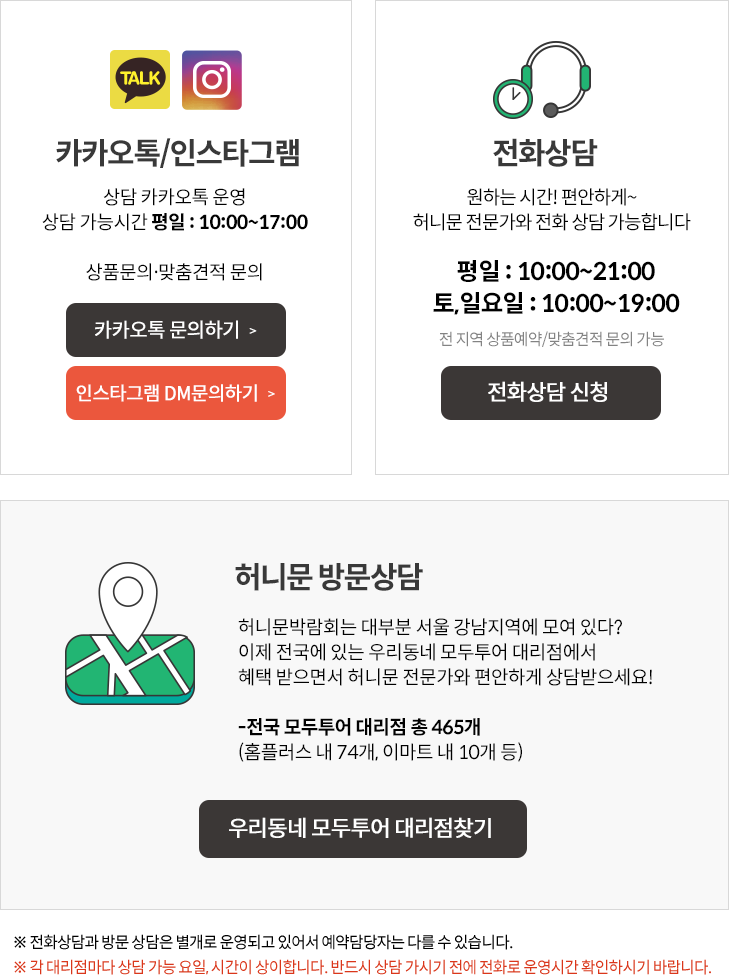Find a branch with 우리동네 모두투어 대리점찾기
The image size is (730, 975).
pyautogui.click(x=363, y=829)
